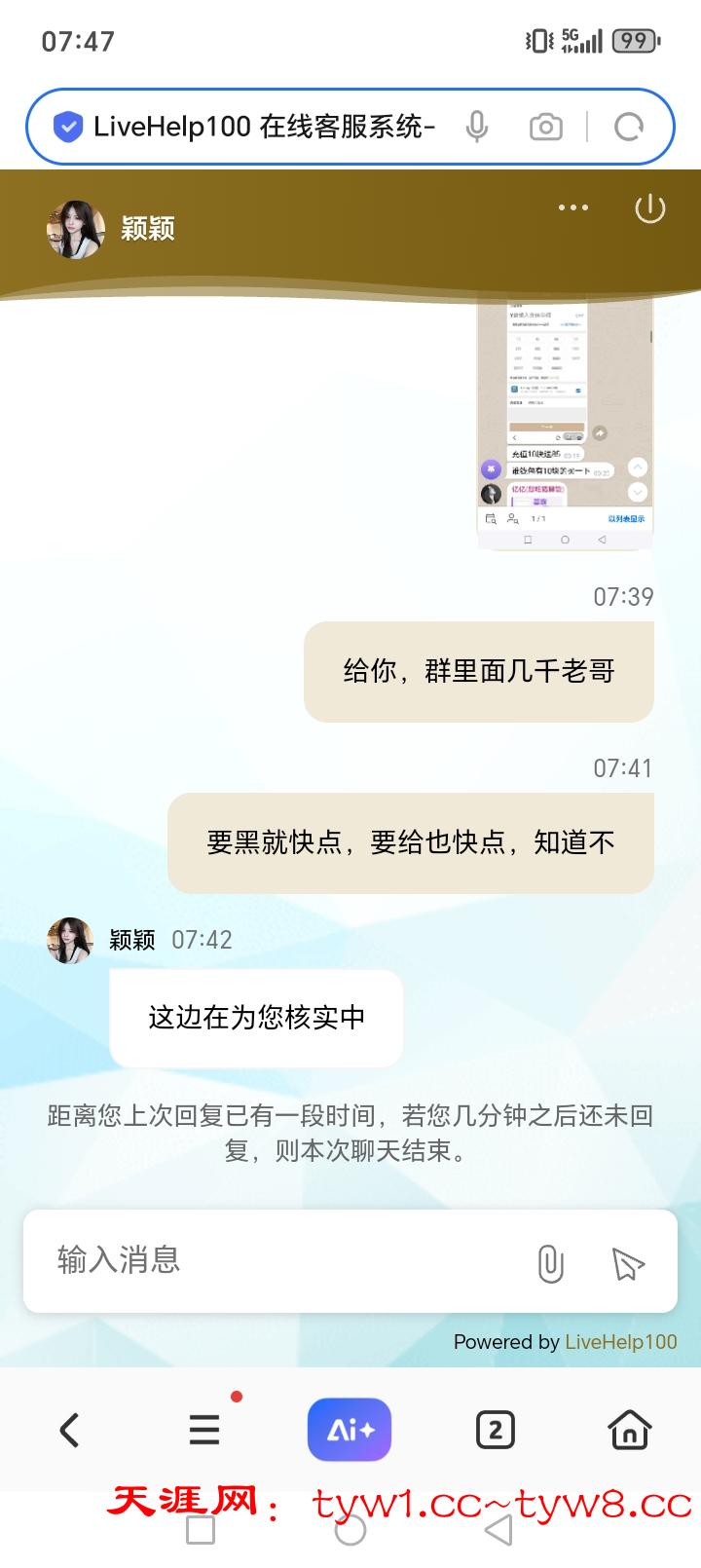
Task: Open the Ai+ assistant in bottom bar
Action: [x=350, y=1428]
